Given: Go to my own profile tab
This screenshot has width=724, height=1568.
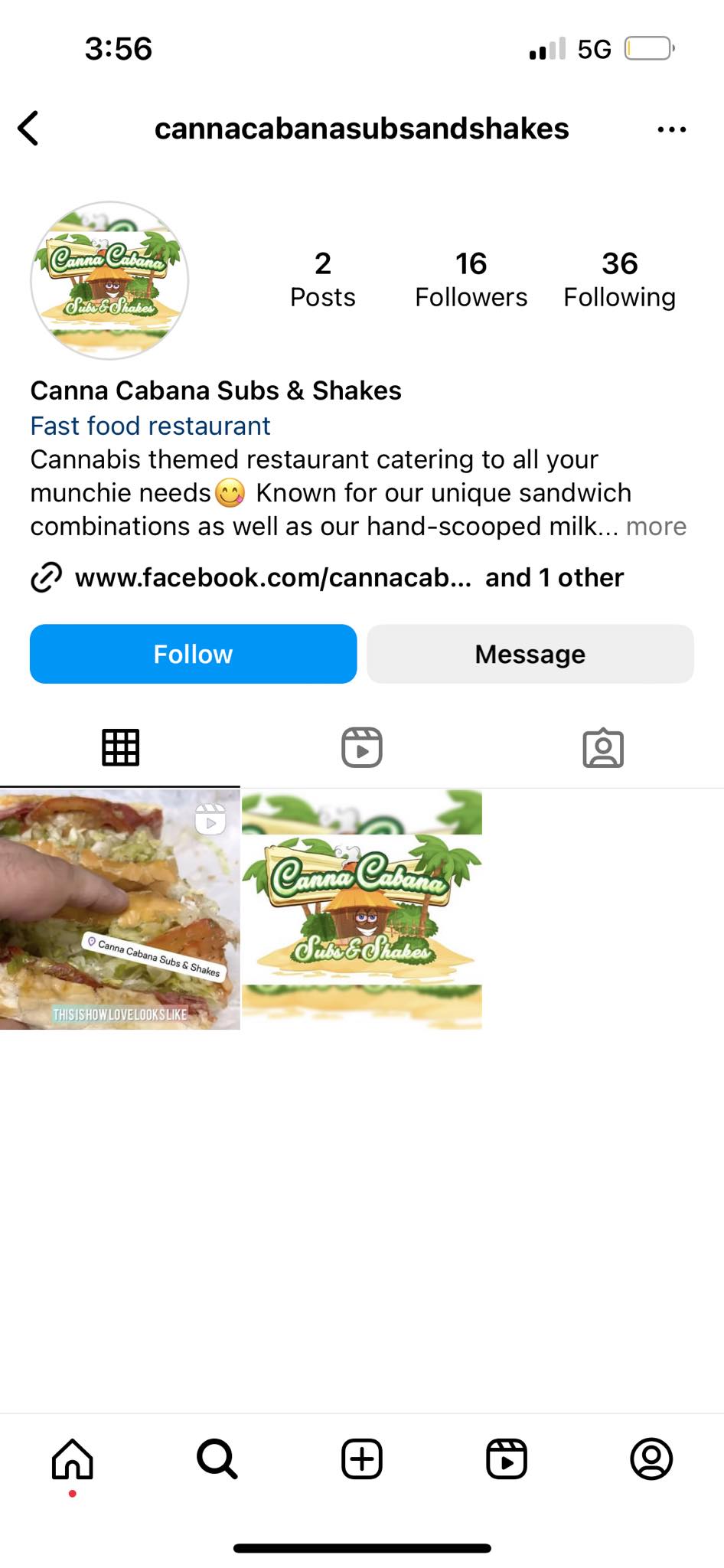Looking at the screenshot, I should pos(651,1459).
